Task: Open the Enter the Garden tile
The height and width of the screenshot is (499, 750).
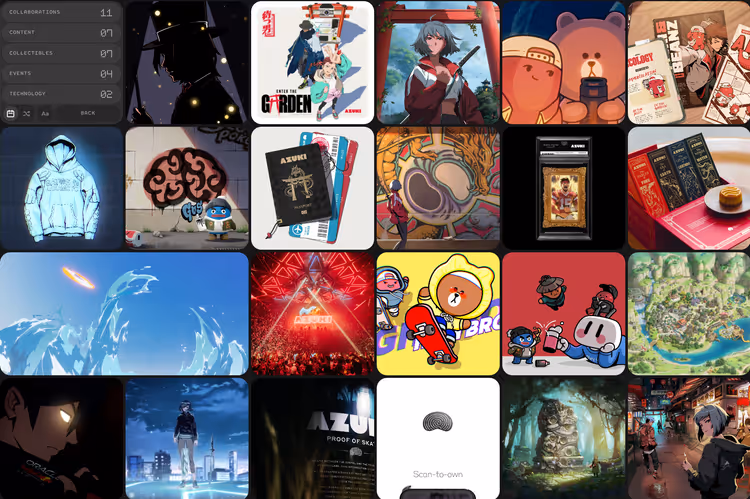Action: tap(312, 62)
